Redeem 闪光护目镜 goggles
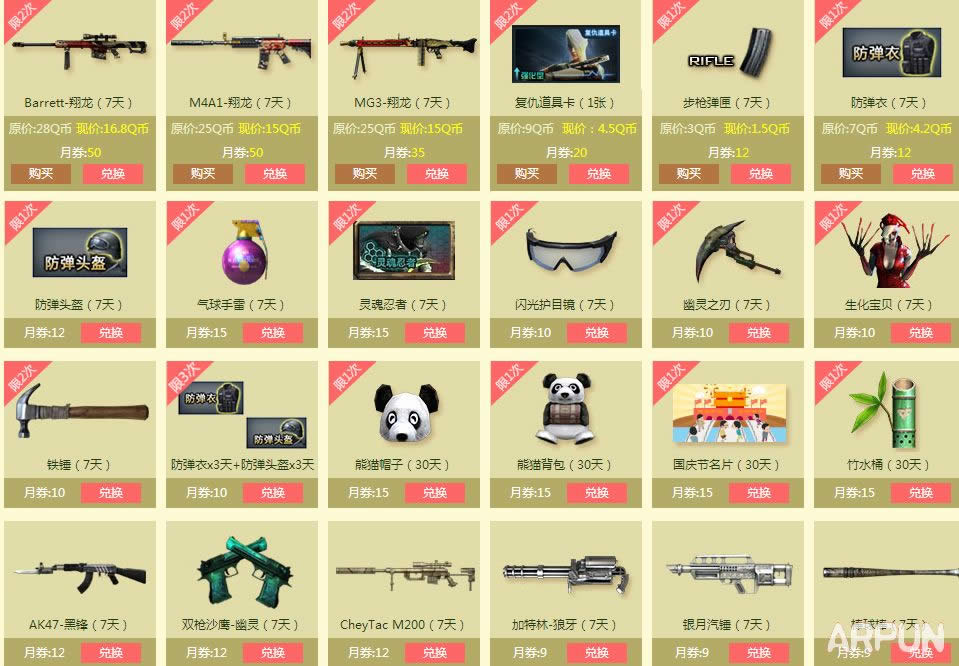The width and height of the screenshot is (959, 666). (x=597, y=333)
